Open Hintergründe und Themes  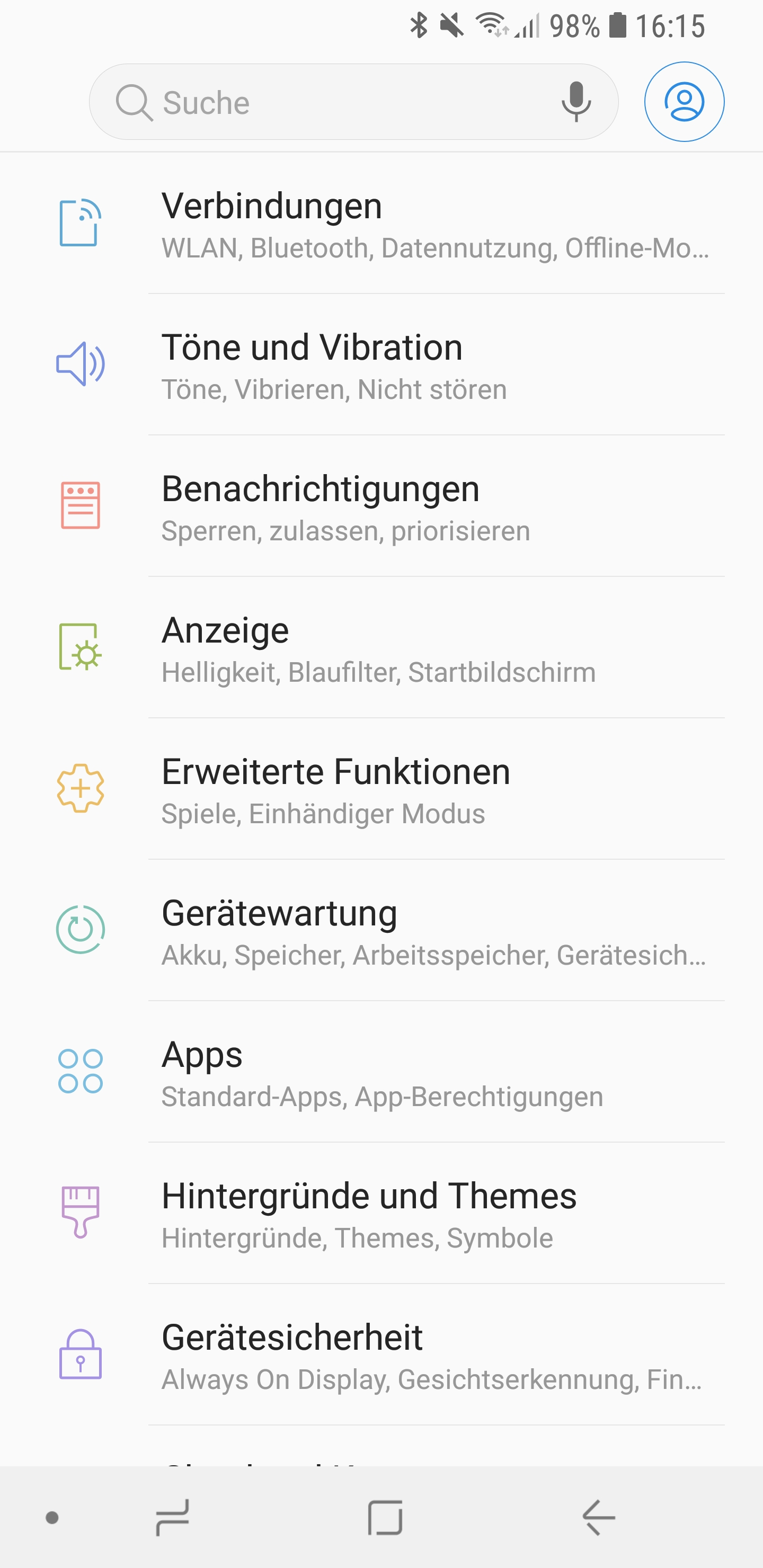(426, 1214)
